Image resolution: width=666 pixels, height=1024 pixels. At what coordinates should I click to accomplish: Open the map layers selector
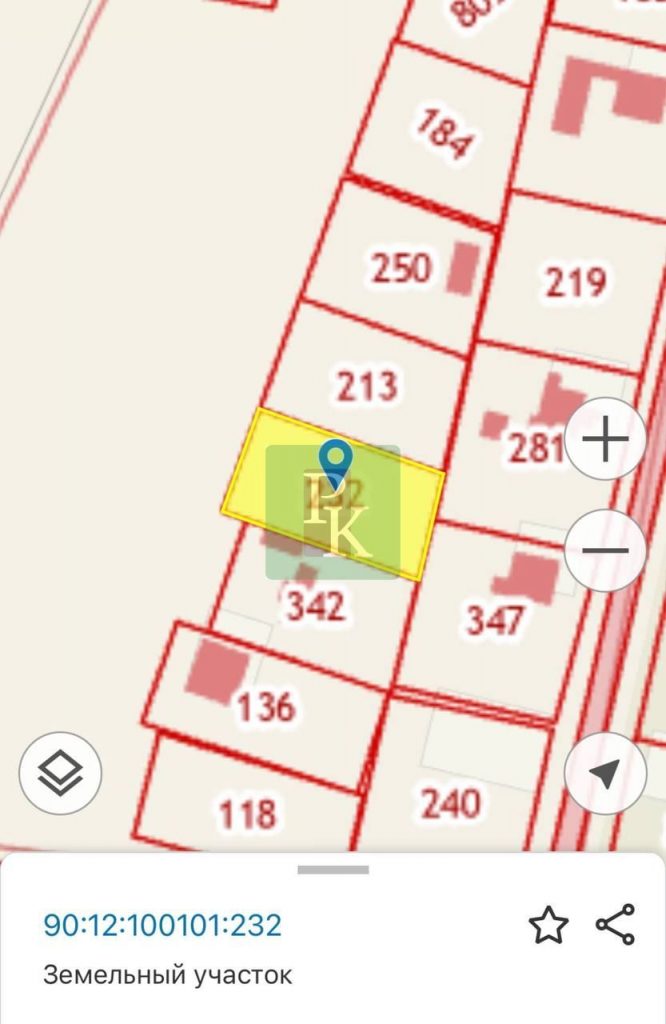tap(60, 772)
